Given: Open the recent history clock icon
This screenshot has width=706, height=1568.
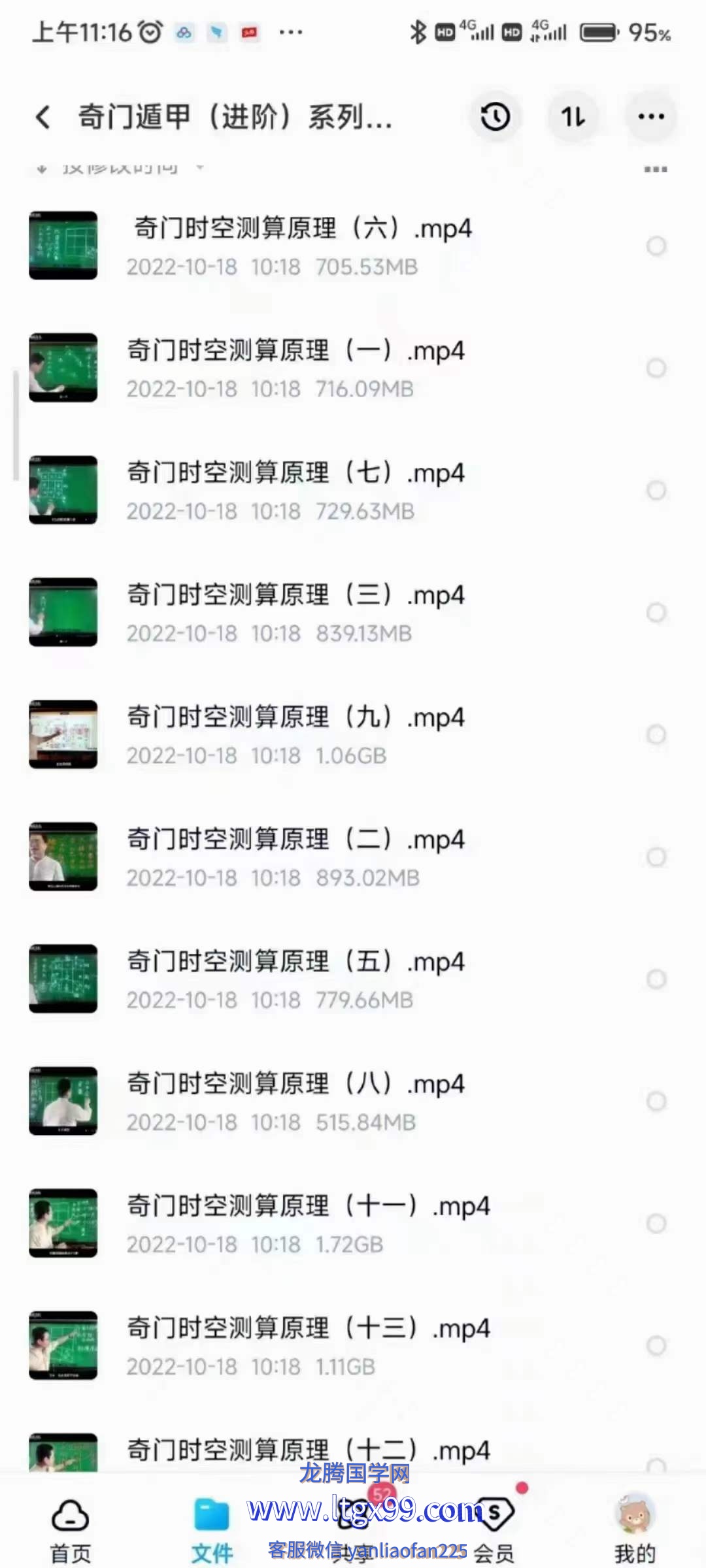Looking at the screenshot, I should pos(496,118).
